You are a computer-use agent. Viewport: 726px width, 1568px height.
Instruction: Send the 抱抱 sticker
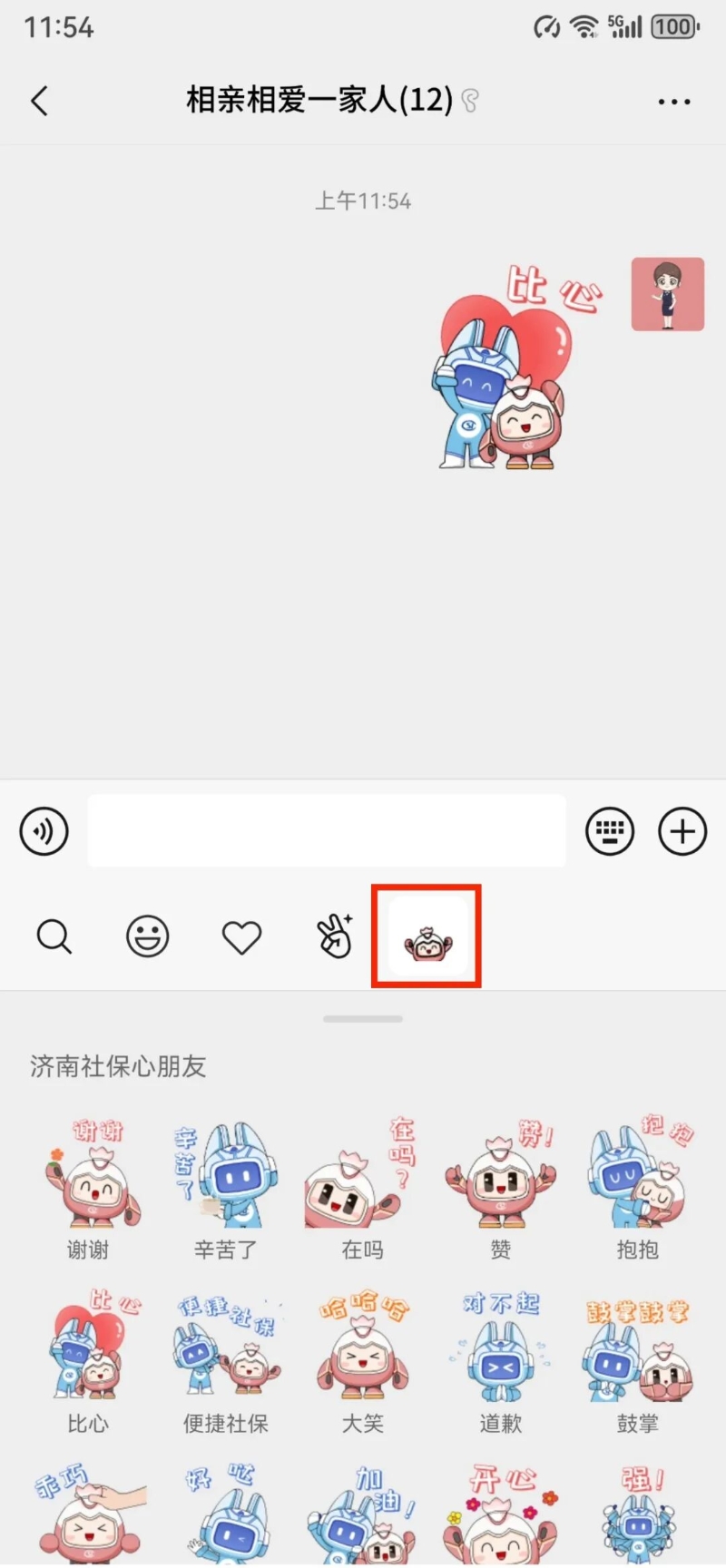point(638,1177)
